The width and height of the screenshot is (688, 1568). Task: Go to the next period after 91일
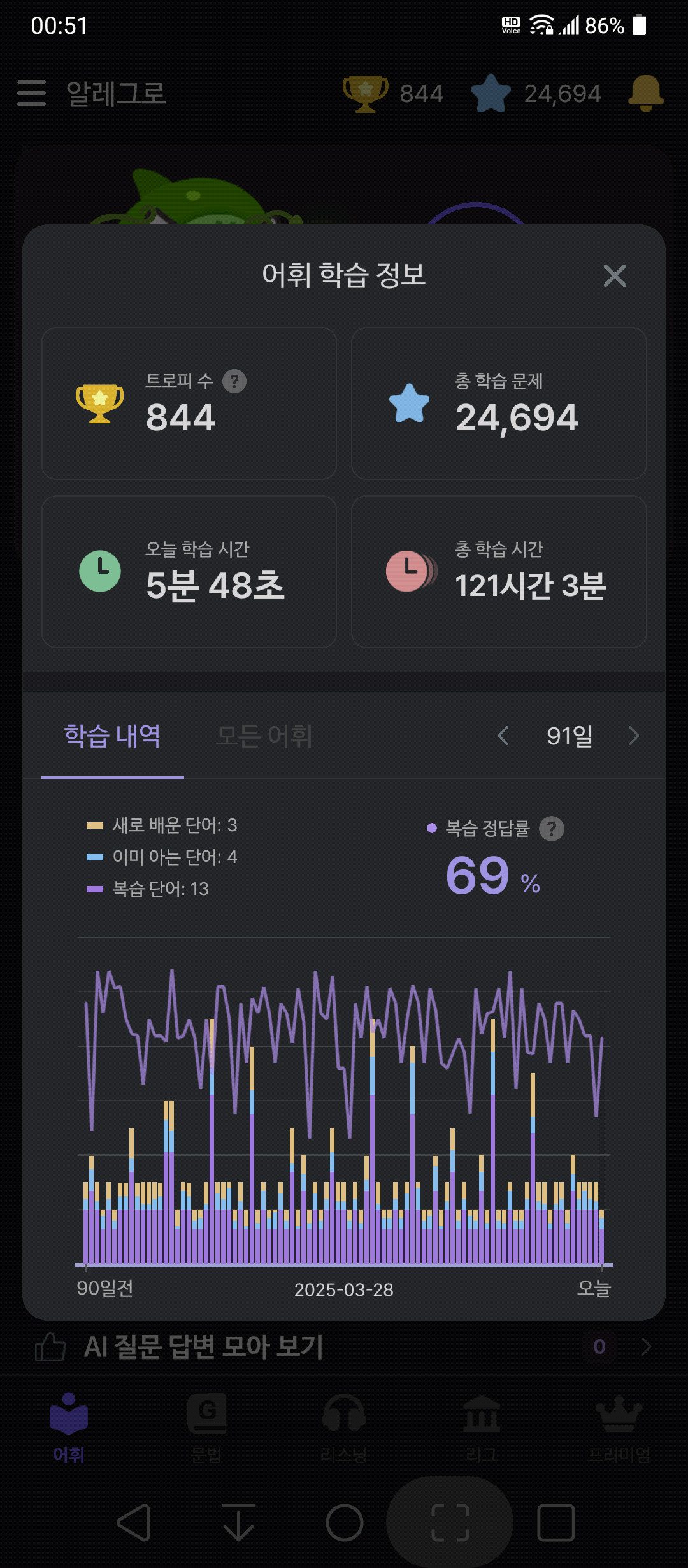tap(633, 736)
